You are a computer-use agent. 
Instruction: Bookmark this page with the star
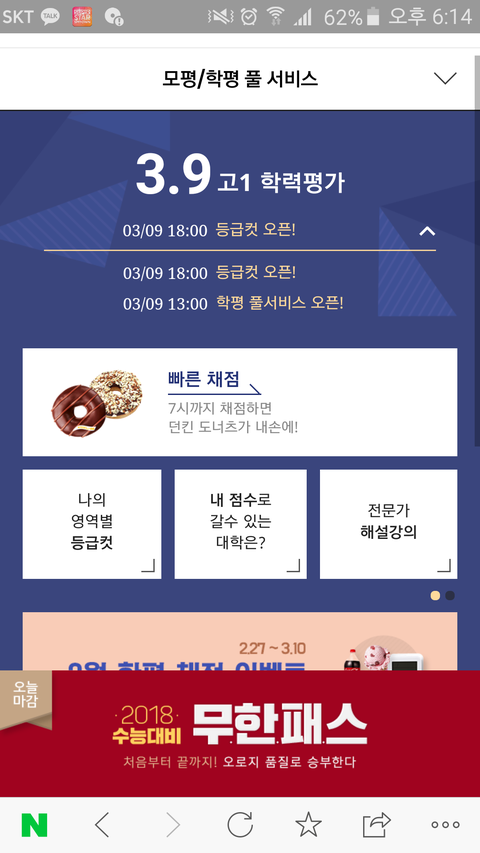pos(309,825)
